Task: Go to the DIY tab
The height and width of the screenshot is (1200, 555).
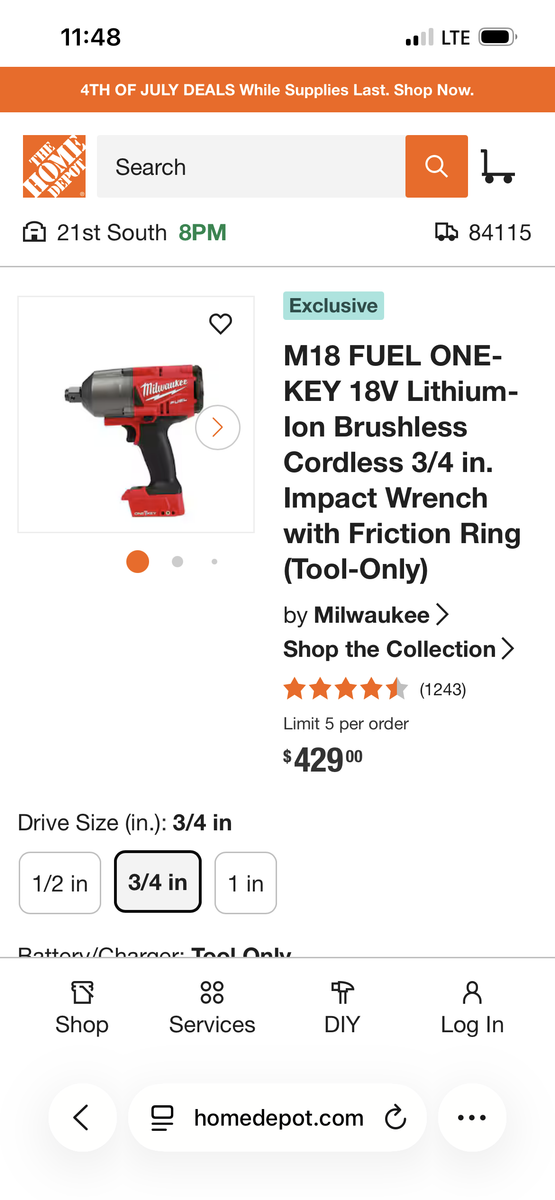Action: [342, 1008]
